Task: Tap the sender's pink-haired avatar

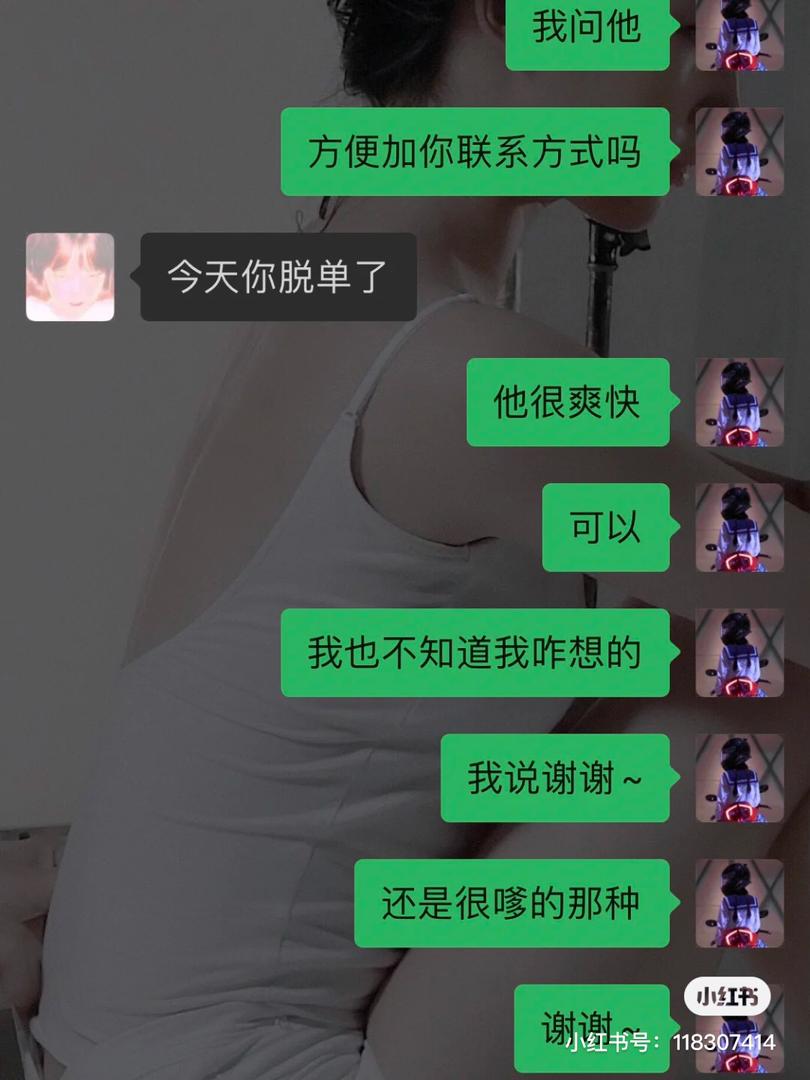Action: pos(72,276)
